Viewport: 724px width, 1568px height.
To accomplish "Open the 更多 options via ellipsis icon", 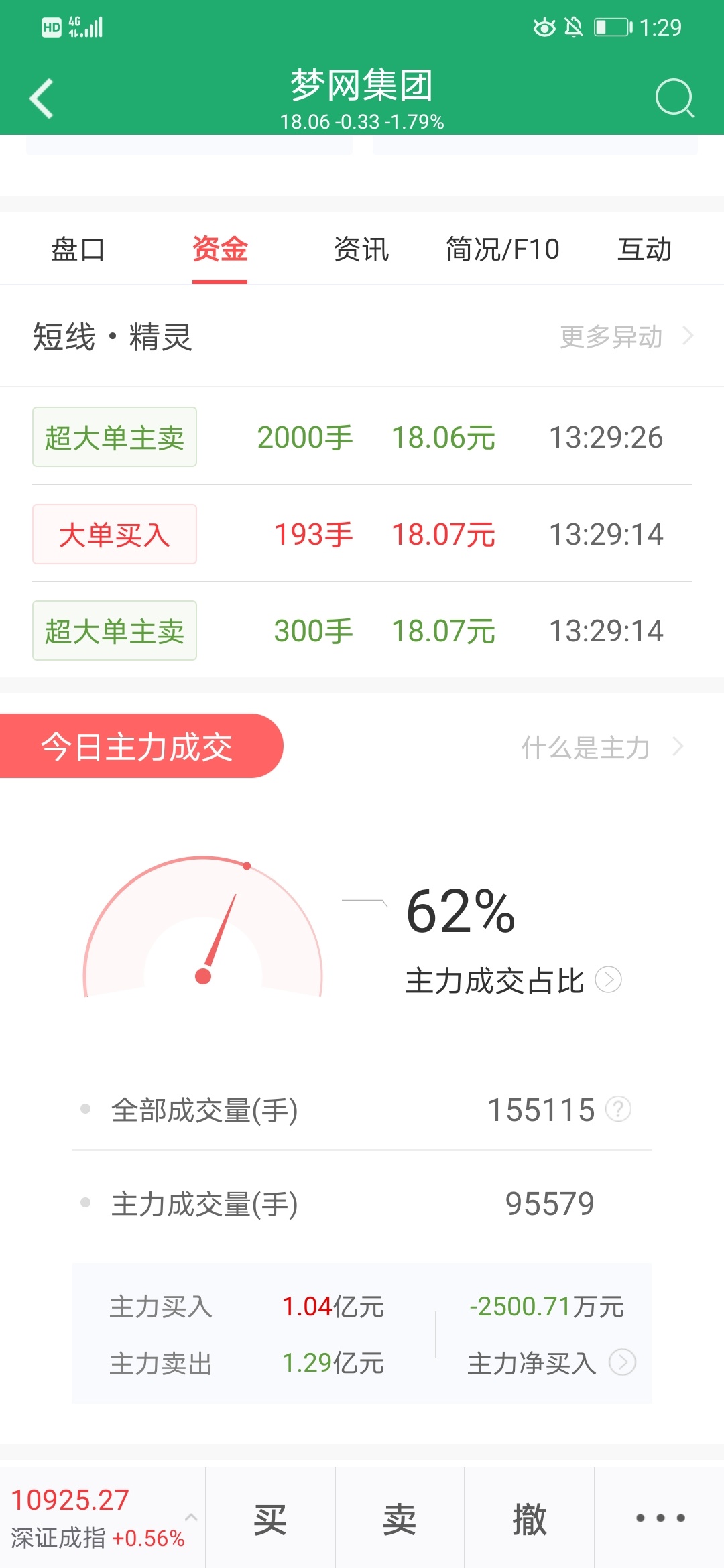I will click(660, 1516).
